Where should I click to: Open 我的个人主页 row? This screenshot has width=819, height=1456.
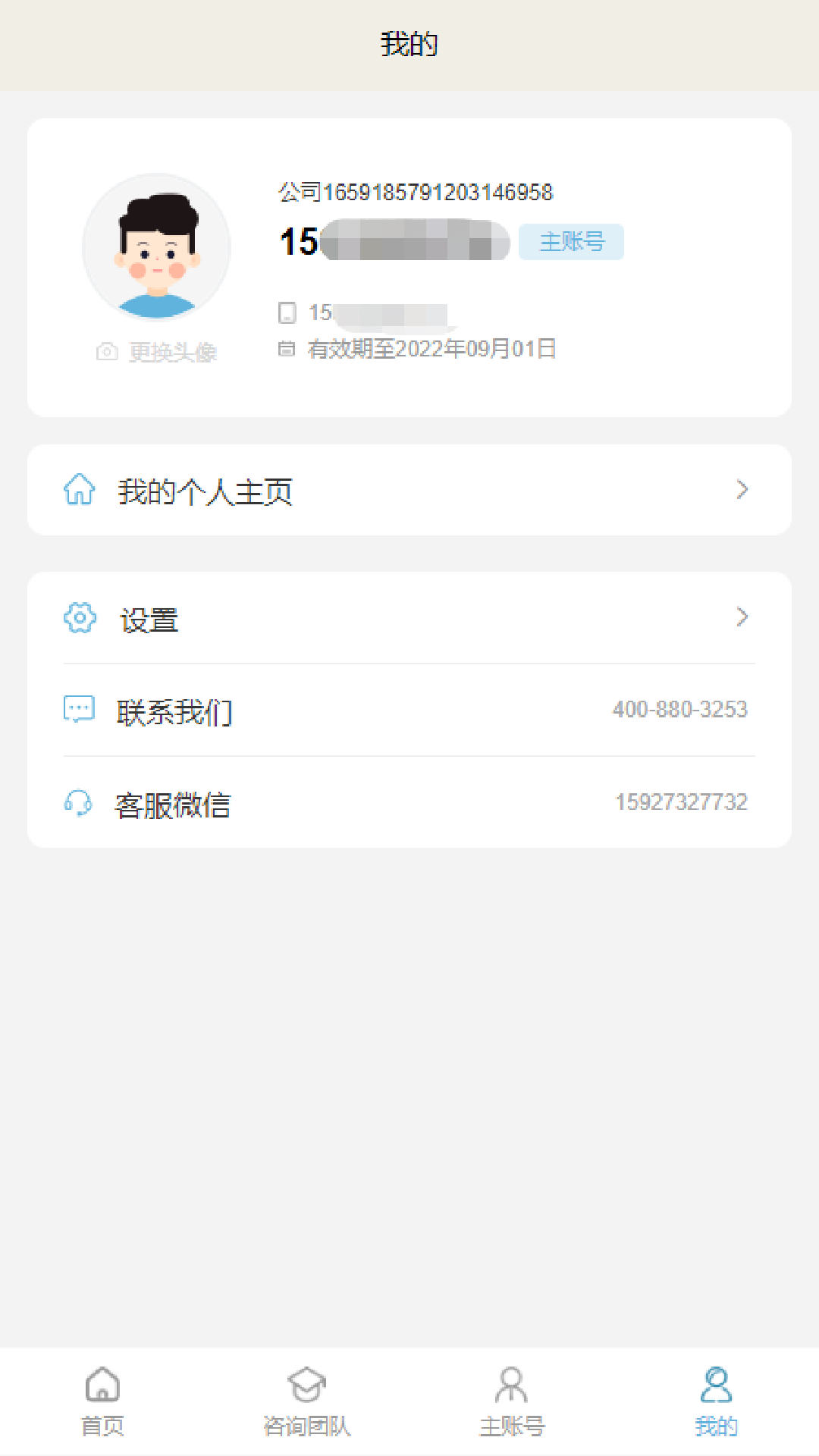408,491
